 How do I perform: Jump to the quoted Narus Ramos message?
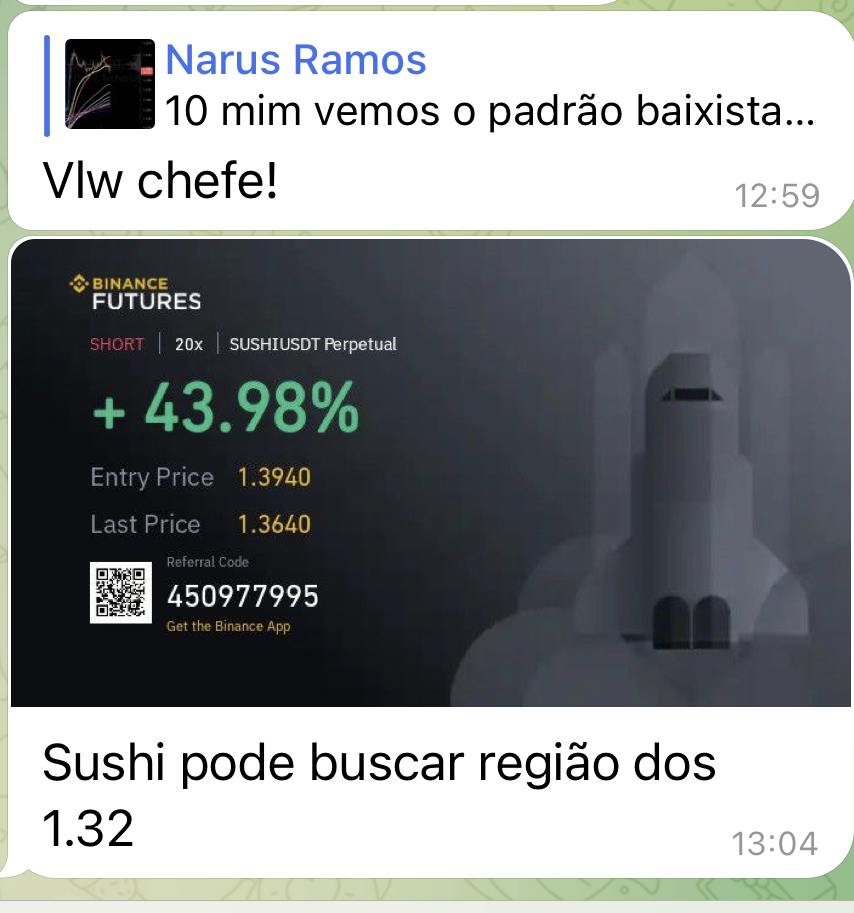(x=430, y=86)
